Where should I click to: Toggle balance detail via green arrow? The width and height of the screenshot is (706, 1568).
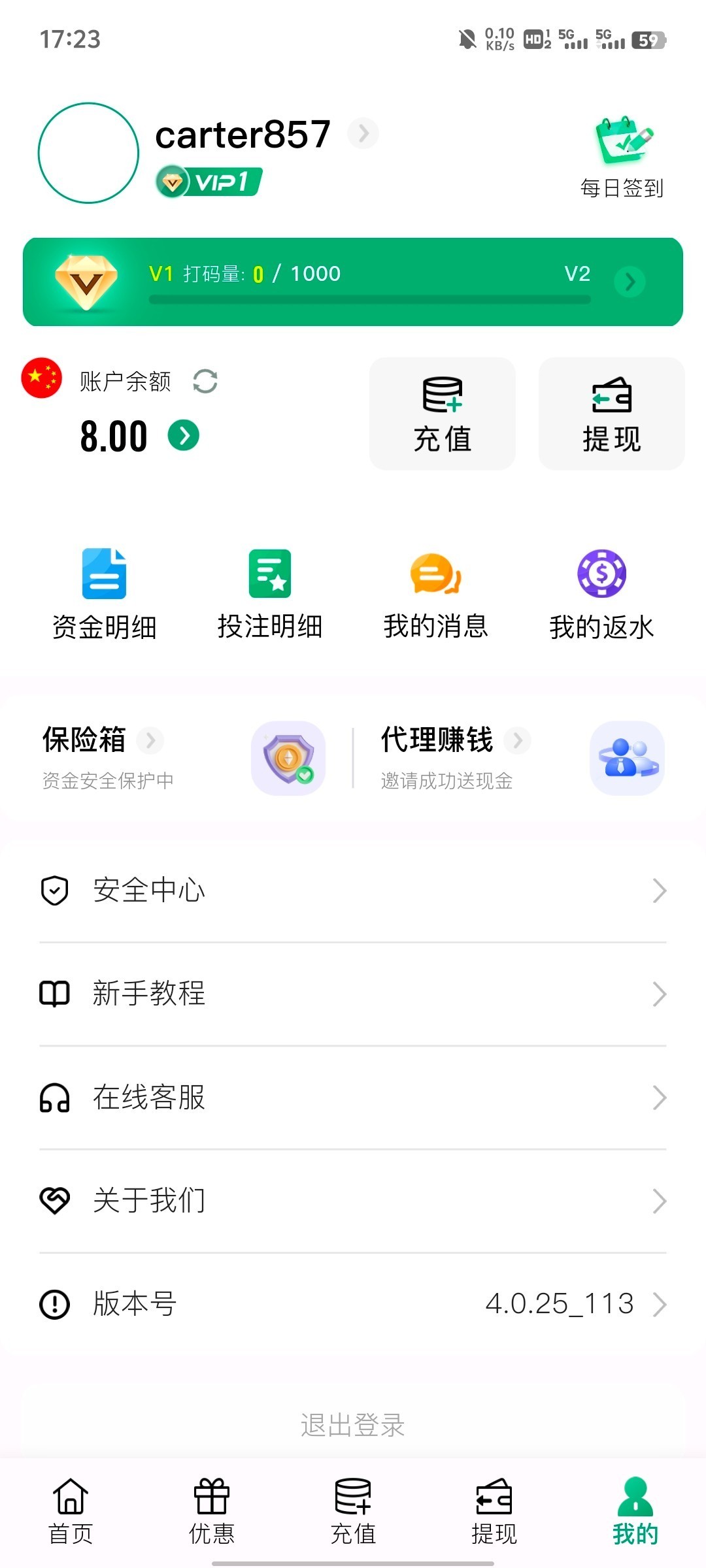pos(184,434)
